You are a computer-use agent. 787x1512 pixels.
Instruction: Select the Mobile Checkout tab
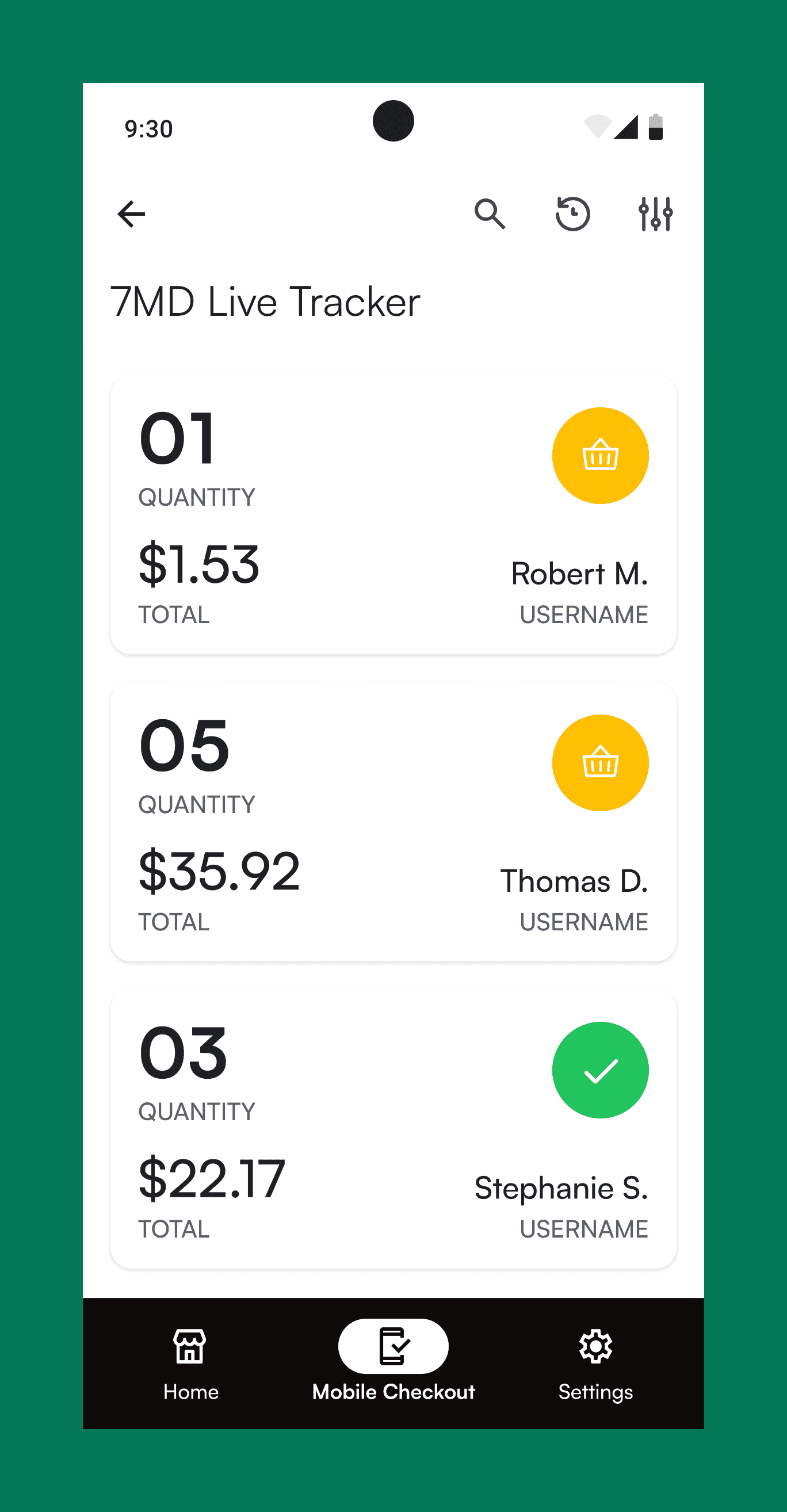[x=393, y=1364]
